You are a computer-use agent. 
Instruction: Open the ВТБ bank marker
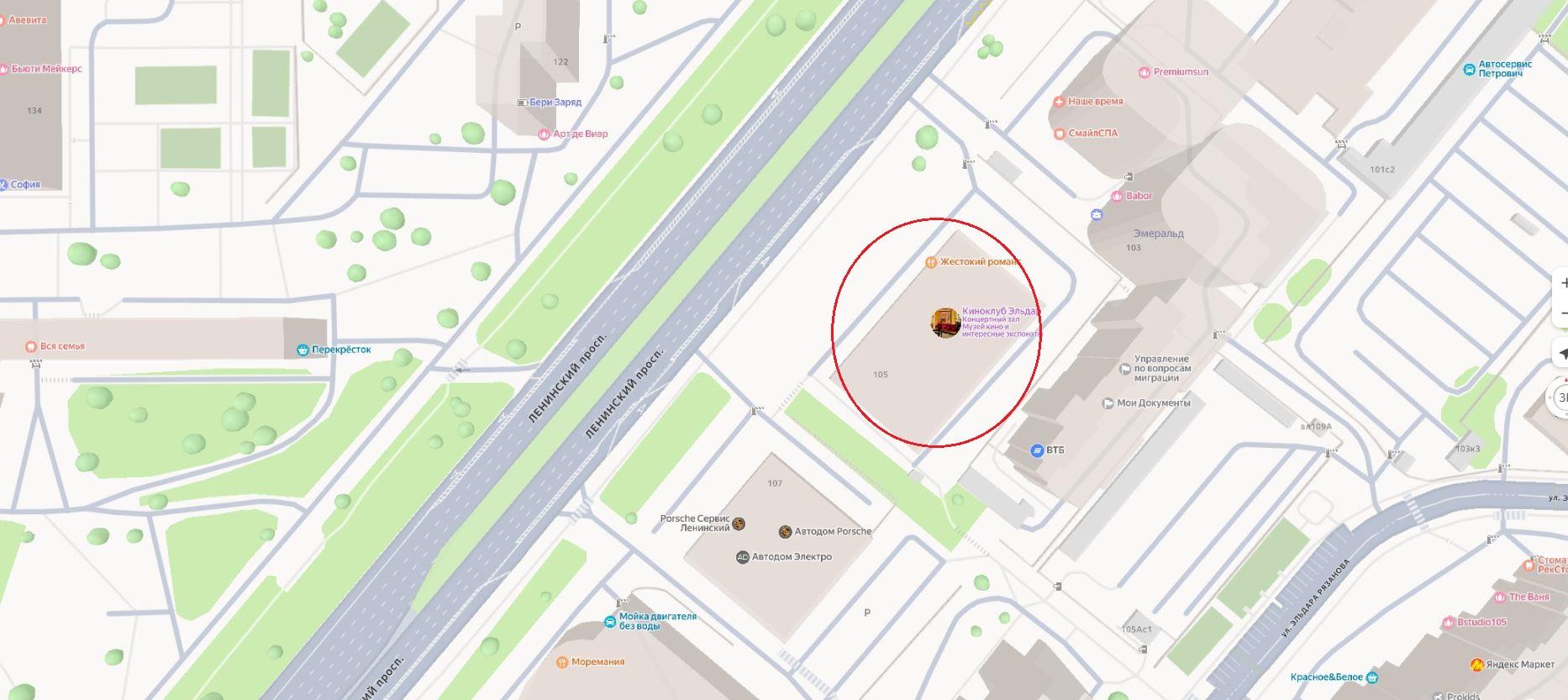[1037, 450]
